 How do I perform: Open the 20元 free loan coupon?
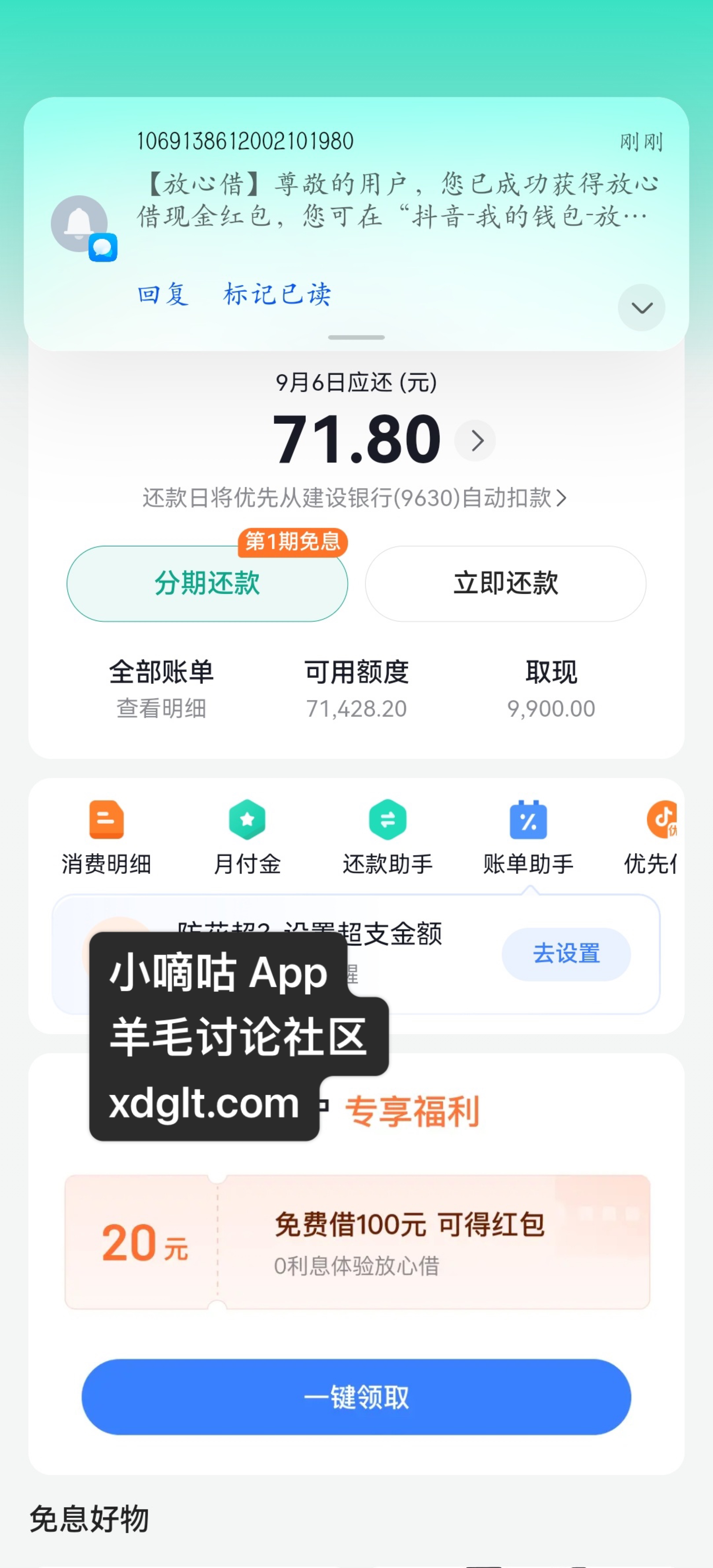357,1242
